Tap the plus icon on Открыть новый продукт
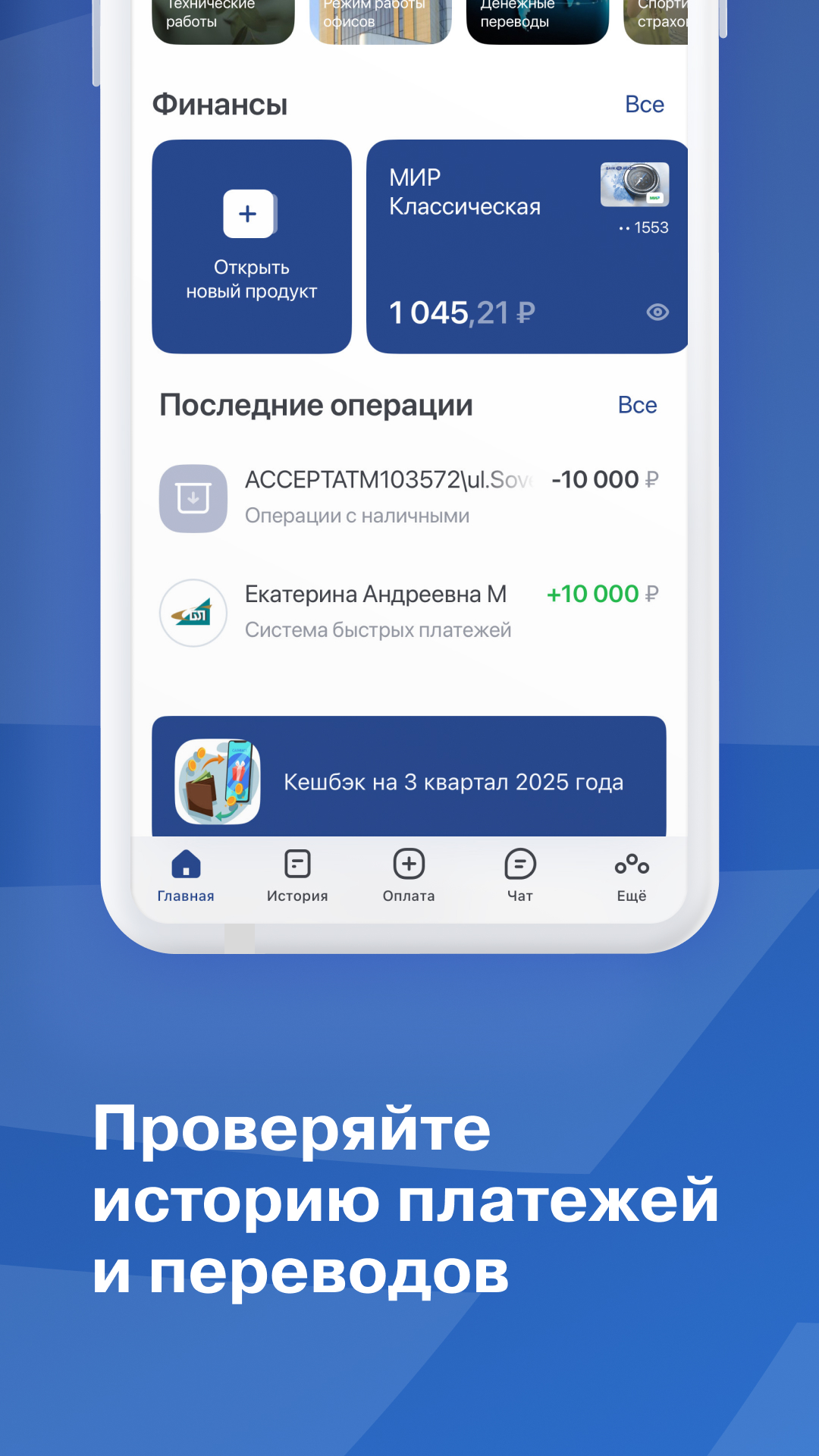This screenshot has height=1456, width=819. tap(248, 213)
